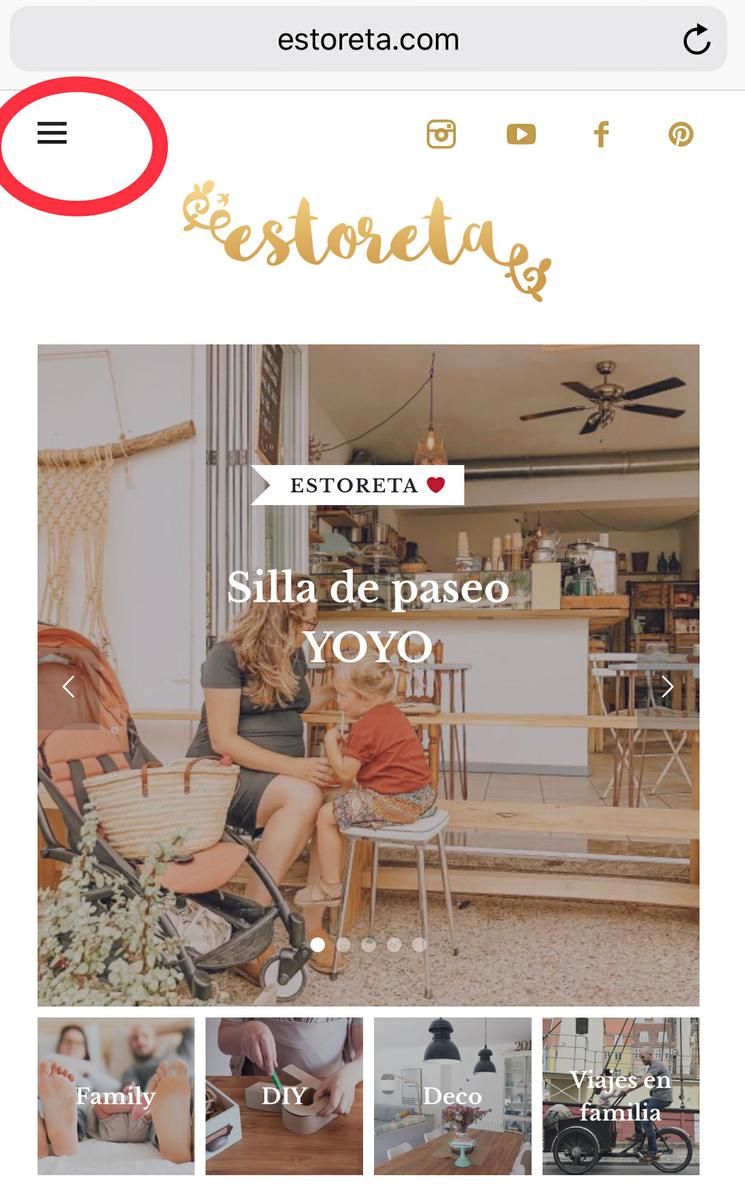
Task: Open the hamburger menu
Action: (52, 133)
